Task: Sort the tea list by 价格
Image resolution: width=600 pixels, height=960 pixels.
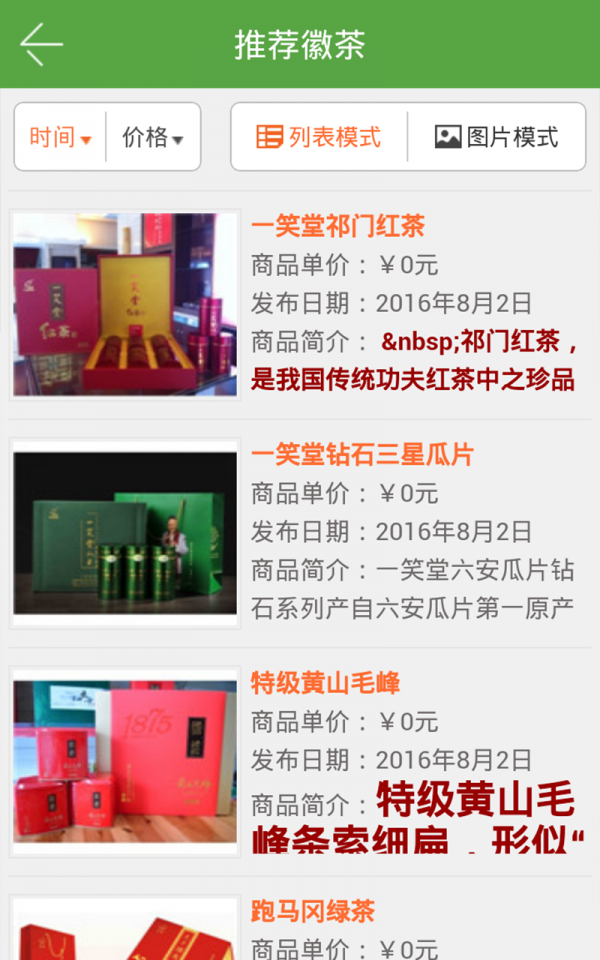Action: tap(152, 138)
